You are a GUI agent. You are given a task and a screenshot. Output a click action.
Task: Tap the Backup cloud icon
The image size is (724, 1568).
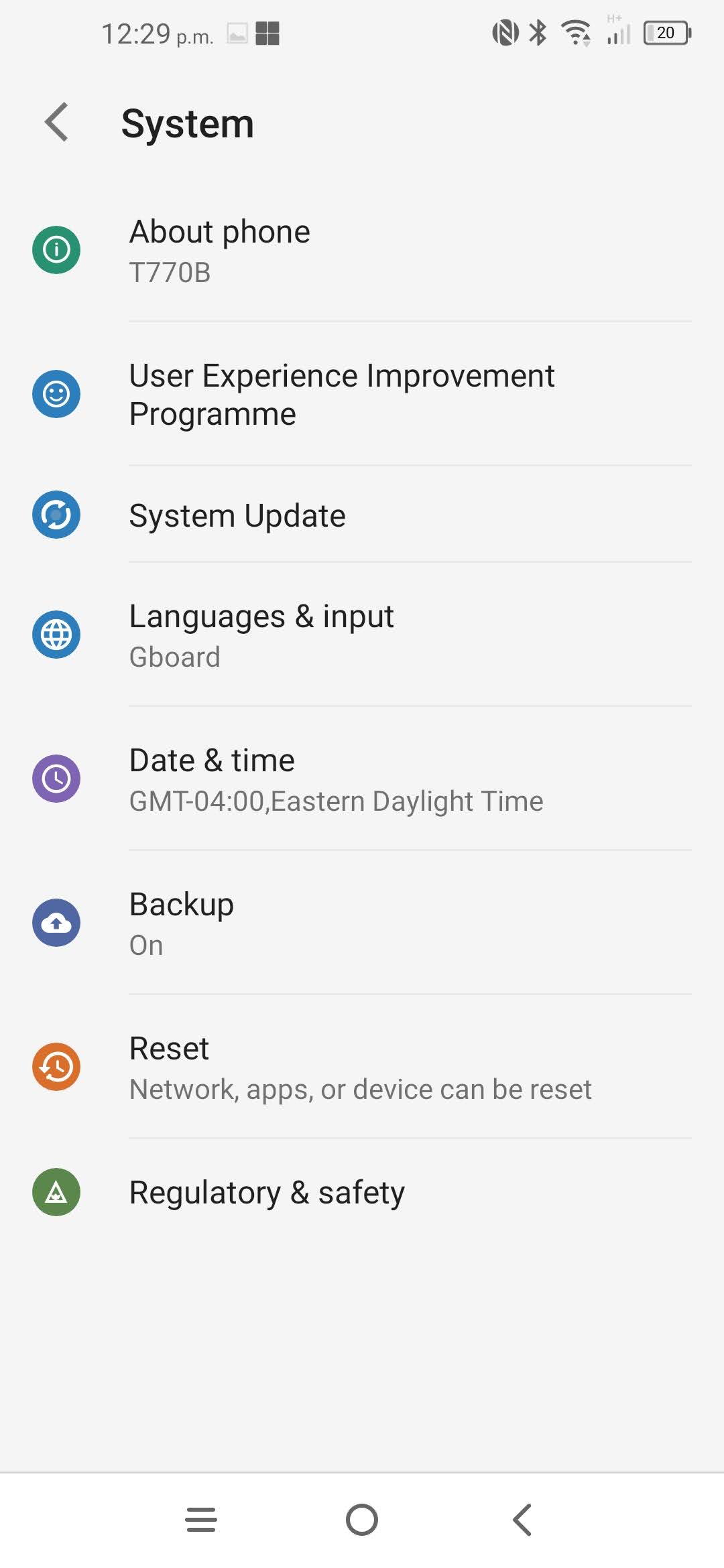(x=56, y=922)
